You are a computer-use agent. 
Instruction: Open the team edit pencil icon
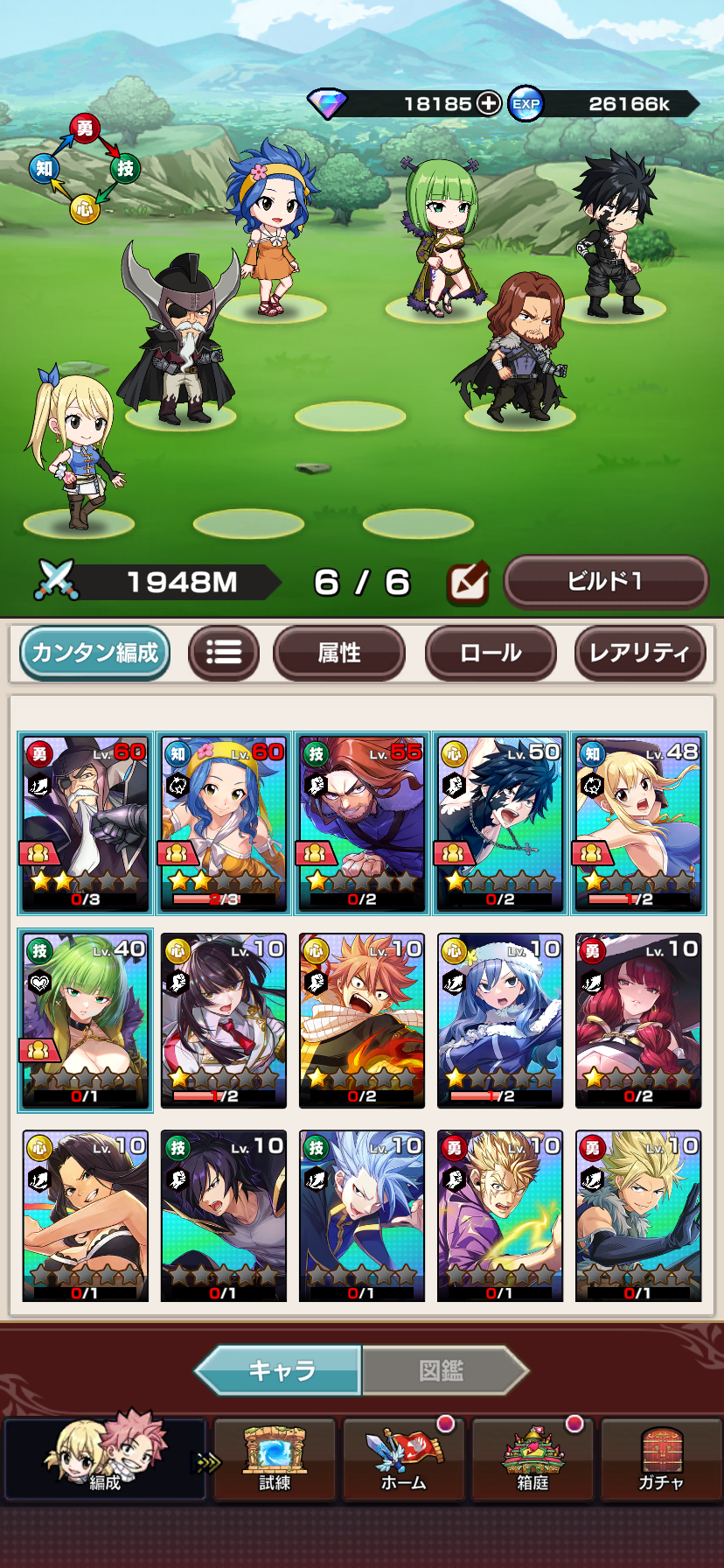pos(467,583)
